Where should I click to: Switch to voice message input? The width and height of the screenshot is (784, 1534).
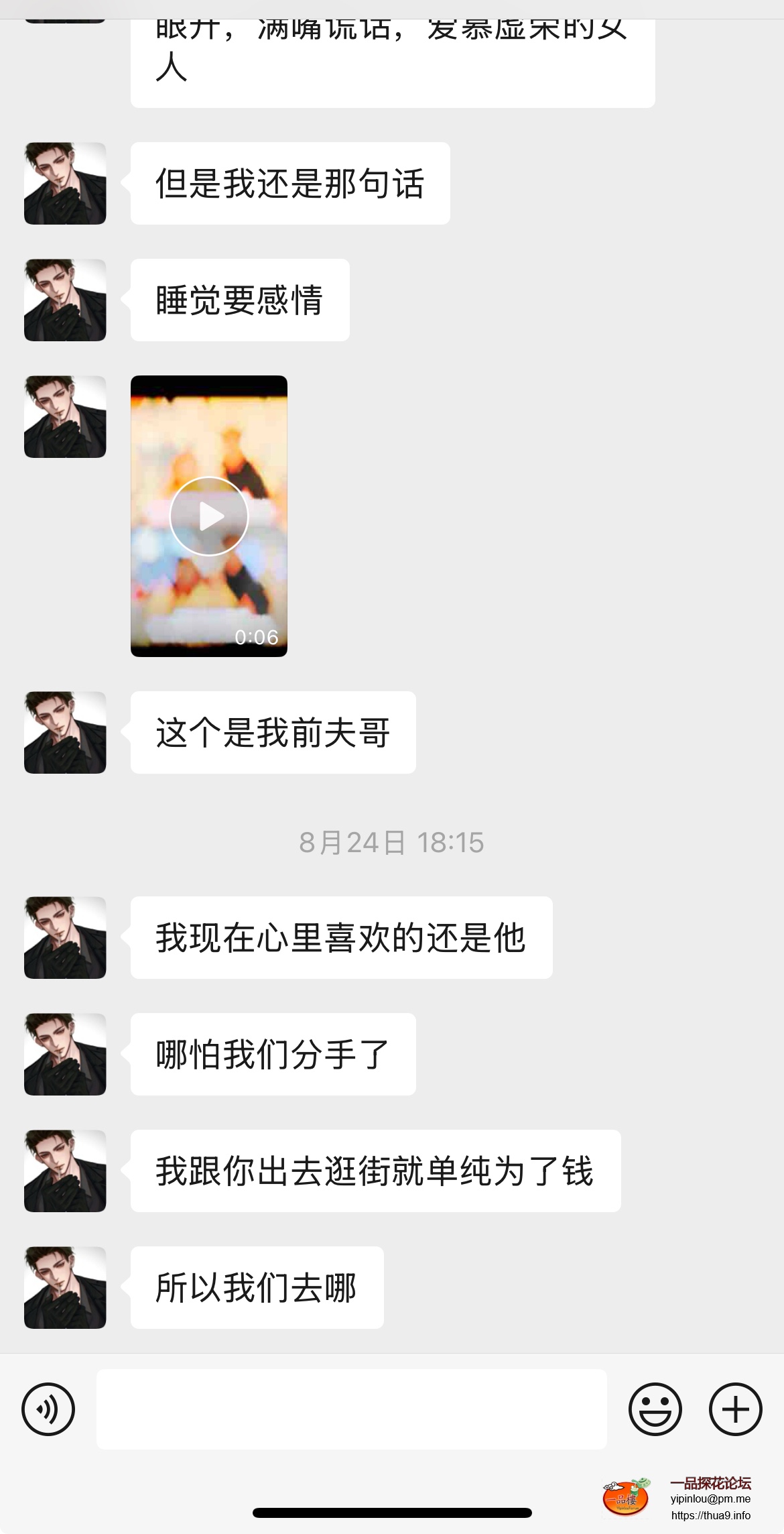click(x=48, y=1409)
